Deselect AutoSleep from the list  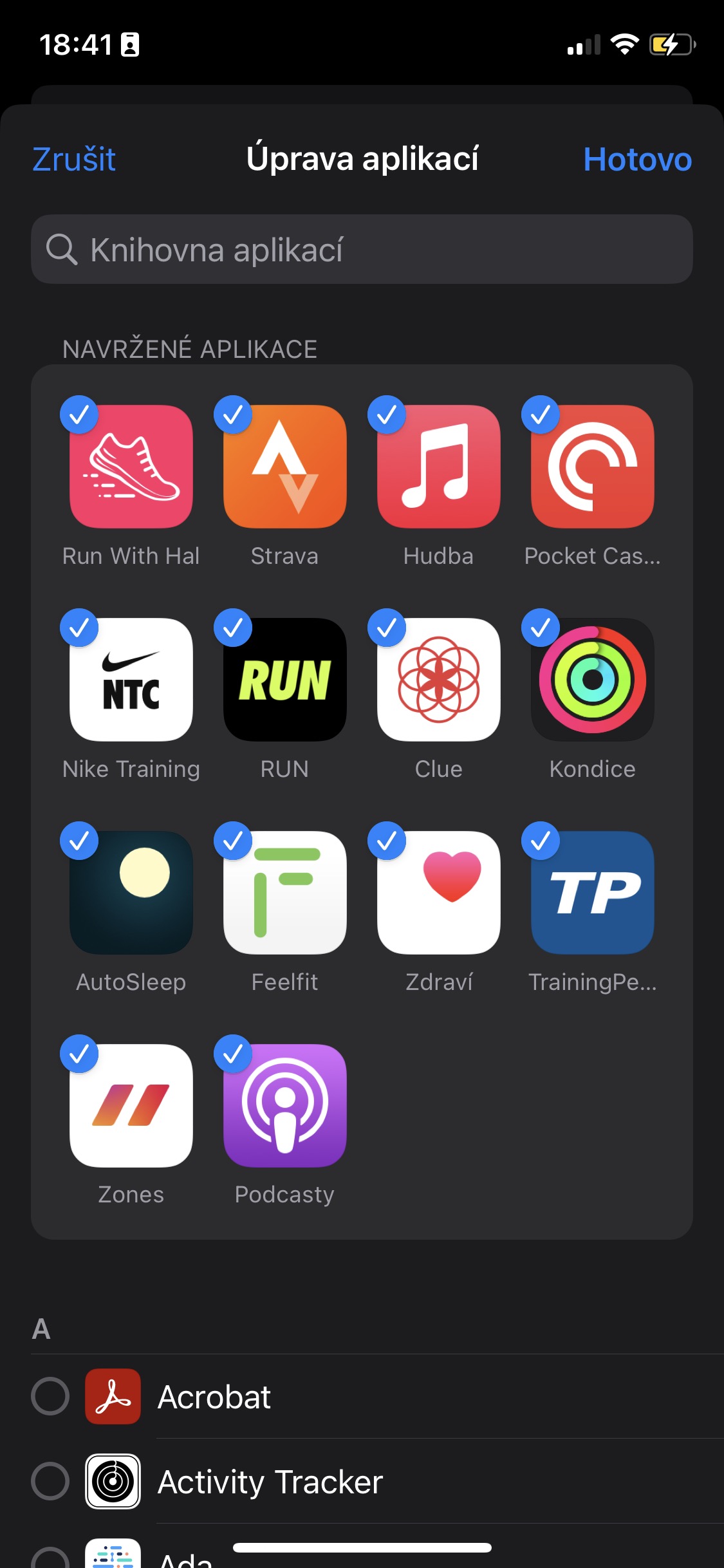point(131,893)
